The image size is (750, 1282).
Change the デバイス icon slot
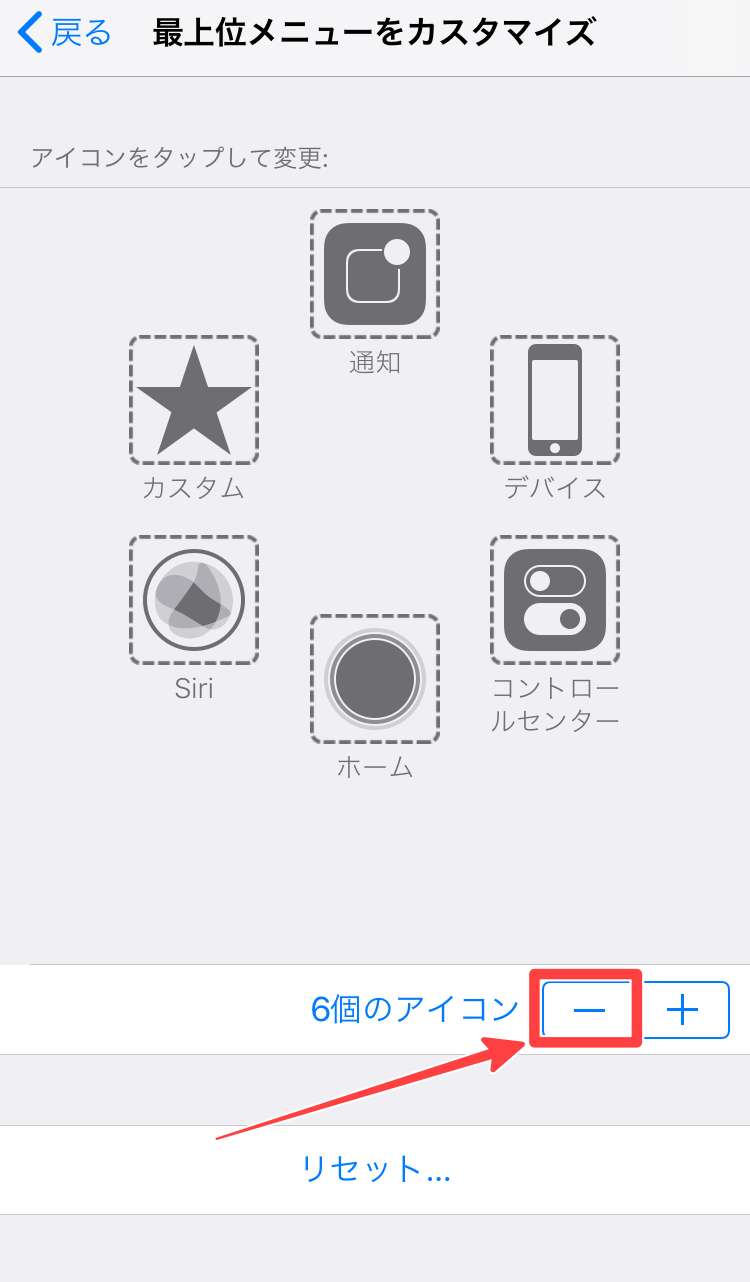click(555, 400)
